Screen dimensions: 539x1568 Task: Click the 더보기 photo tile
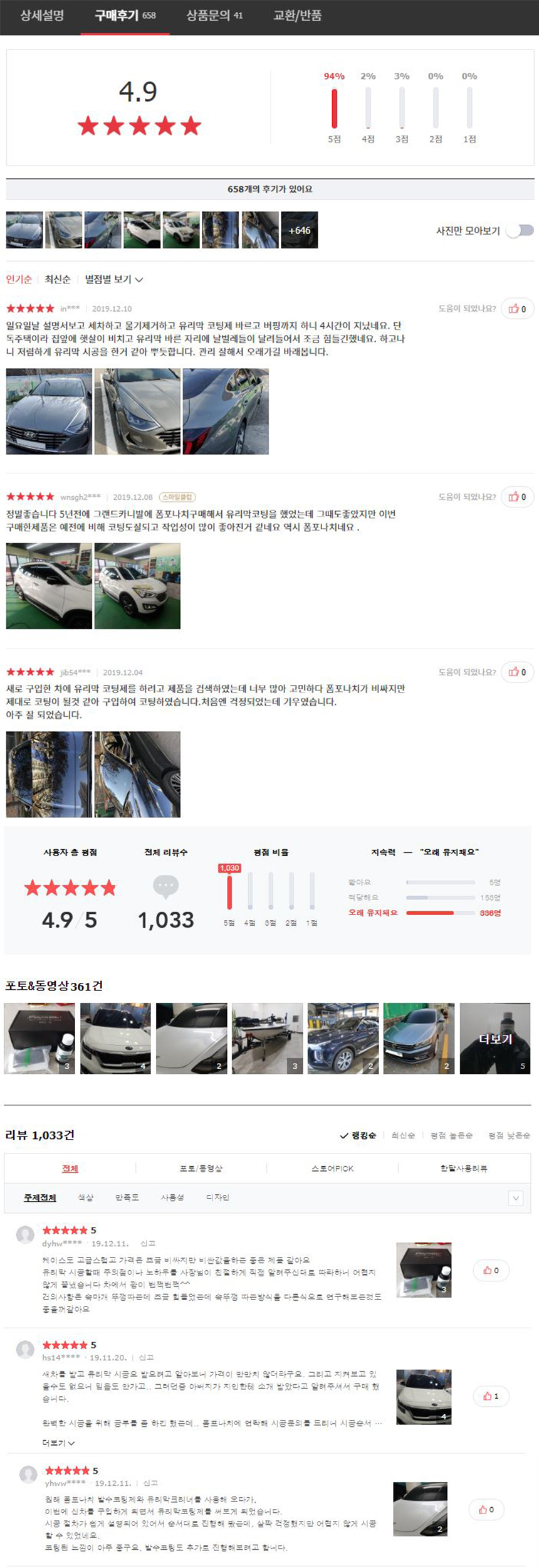(x=495, y=1038)
